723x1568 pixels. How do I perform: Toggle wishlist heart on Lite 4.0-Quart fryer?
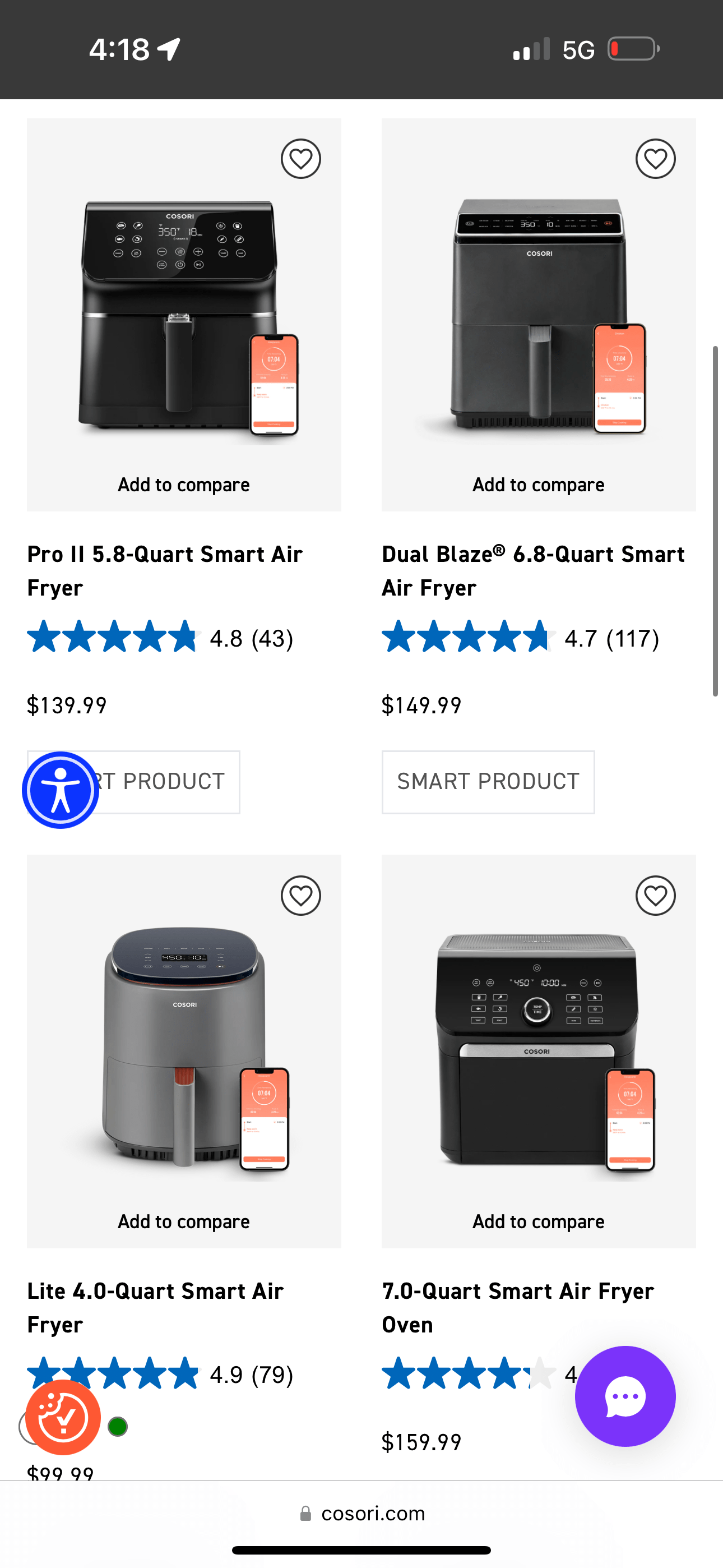300,896
